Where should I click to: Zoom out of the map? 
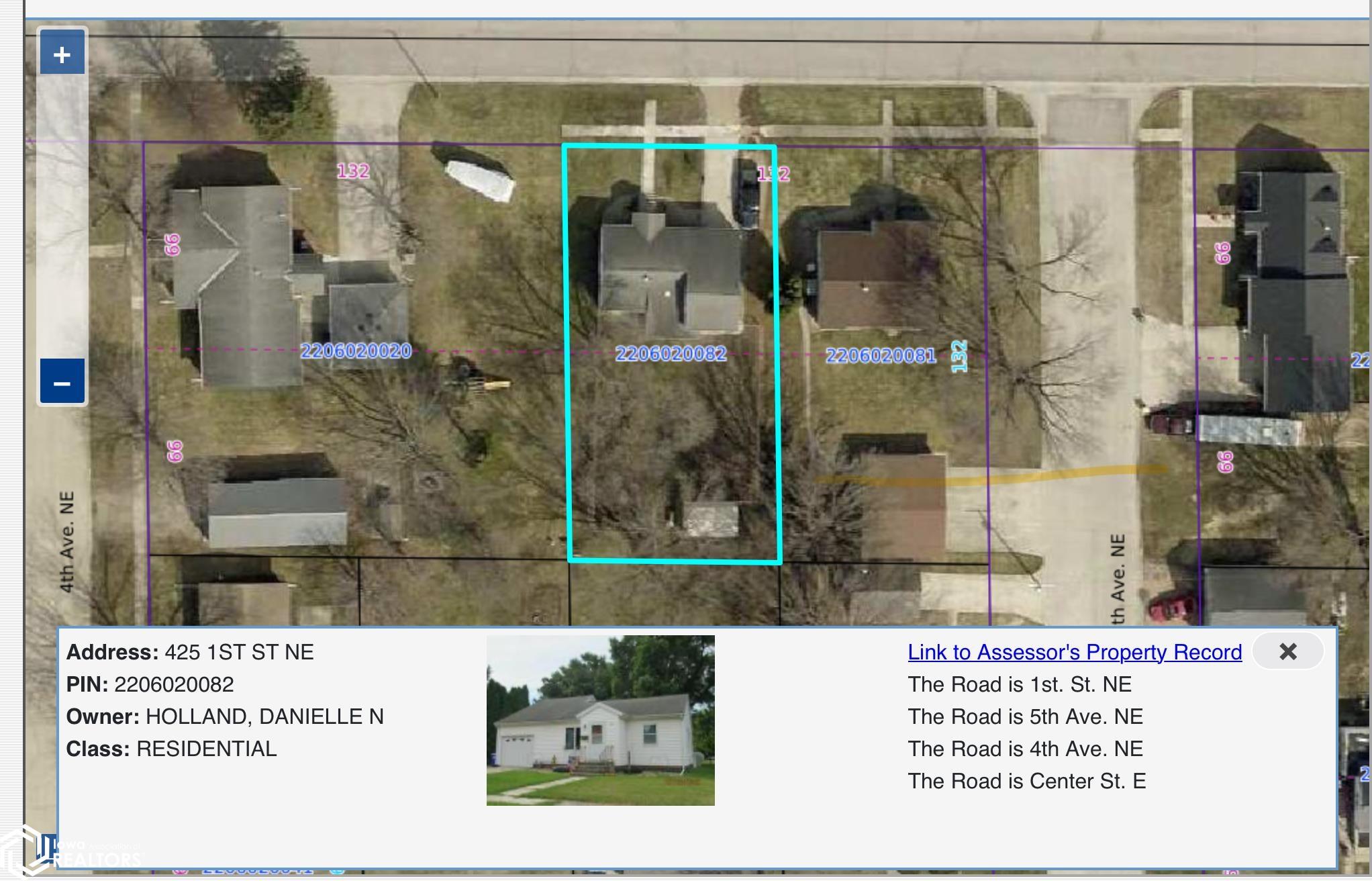coord(62,381)
